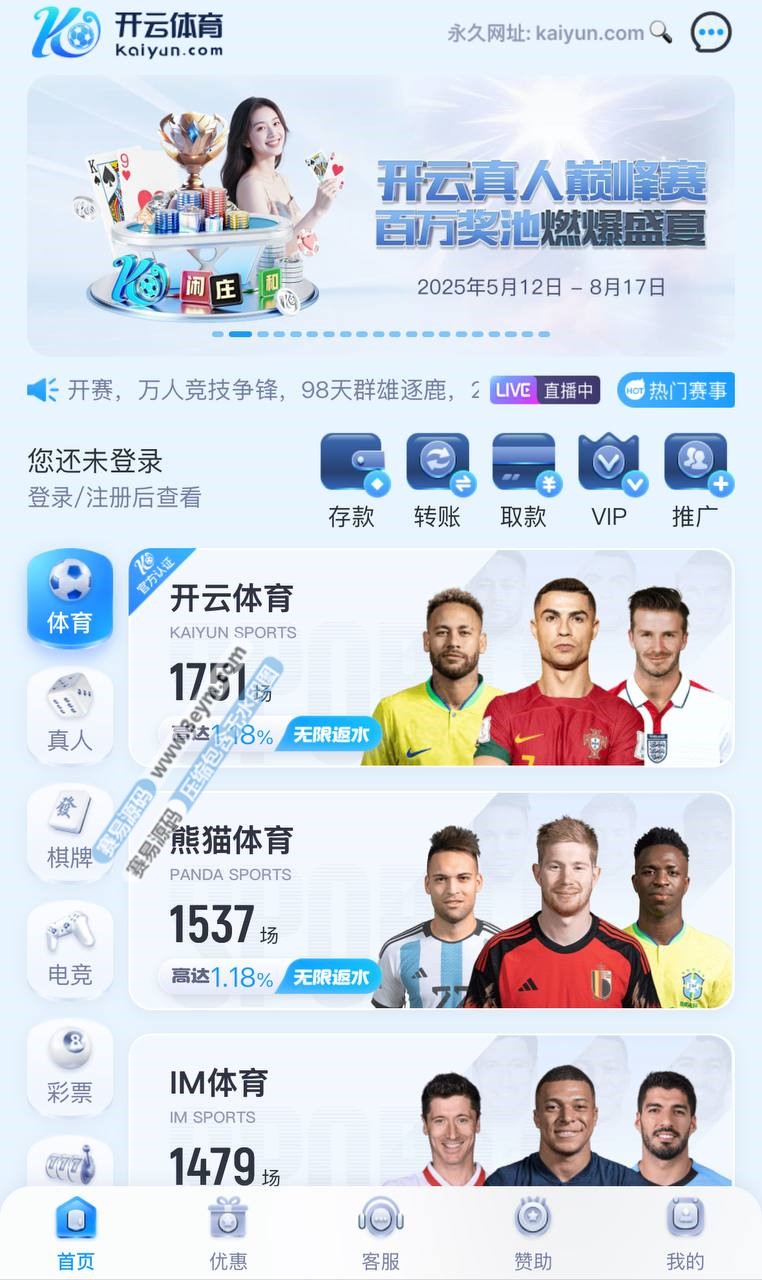
Task: View 热门赛事 hot matches
Action: (676, 390)
